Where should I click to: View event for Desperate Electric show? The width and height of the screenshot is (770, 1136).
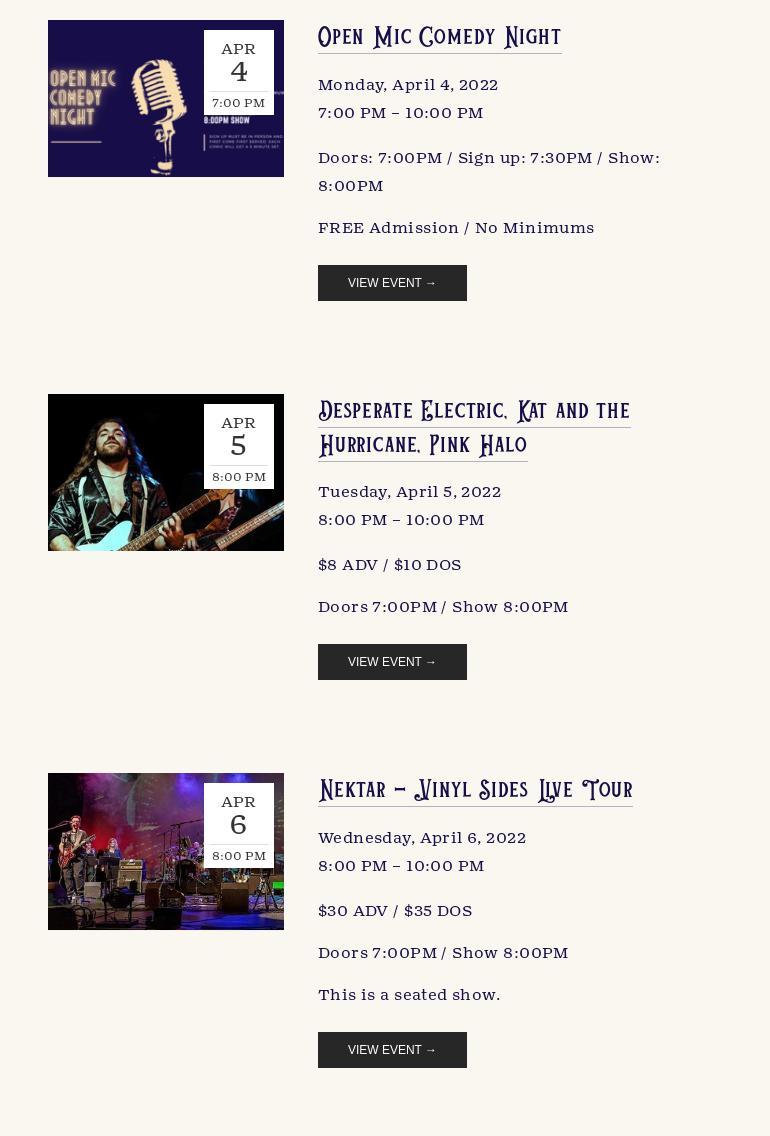click(392, 661)
